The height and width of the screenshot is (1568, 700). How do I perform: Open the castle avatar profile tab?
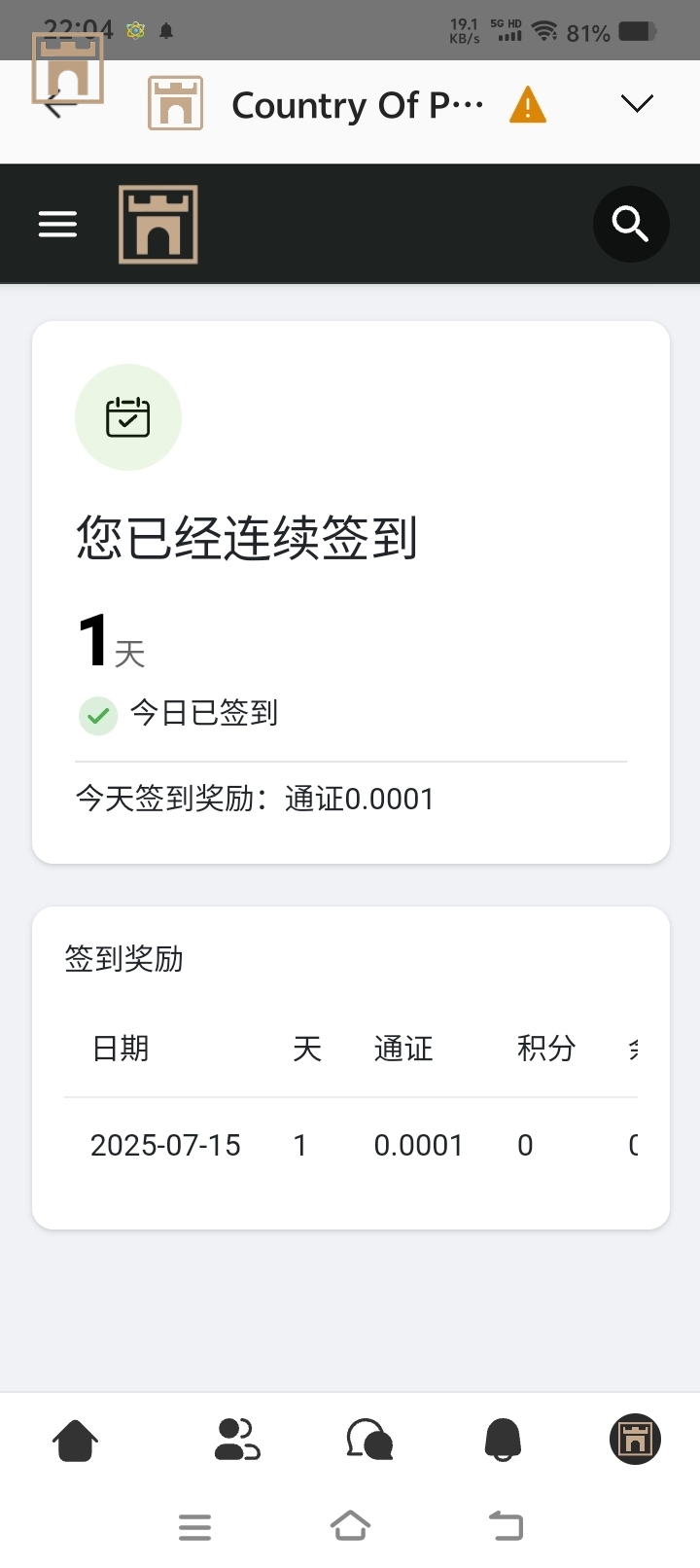pyautogui.click(x=635, y=1440)
